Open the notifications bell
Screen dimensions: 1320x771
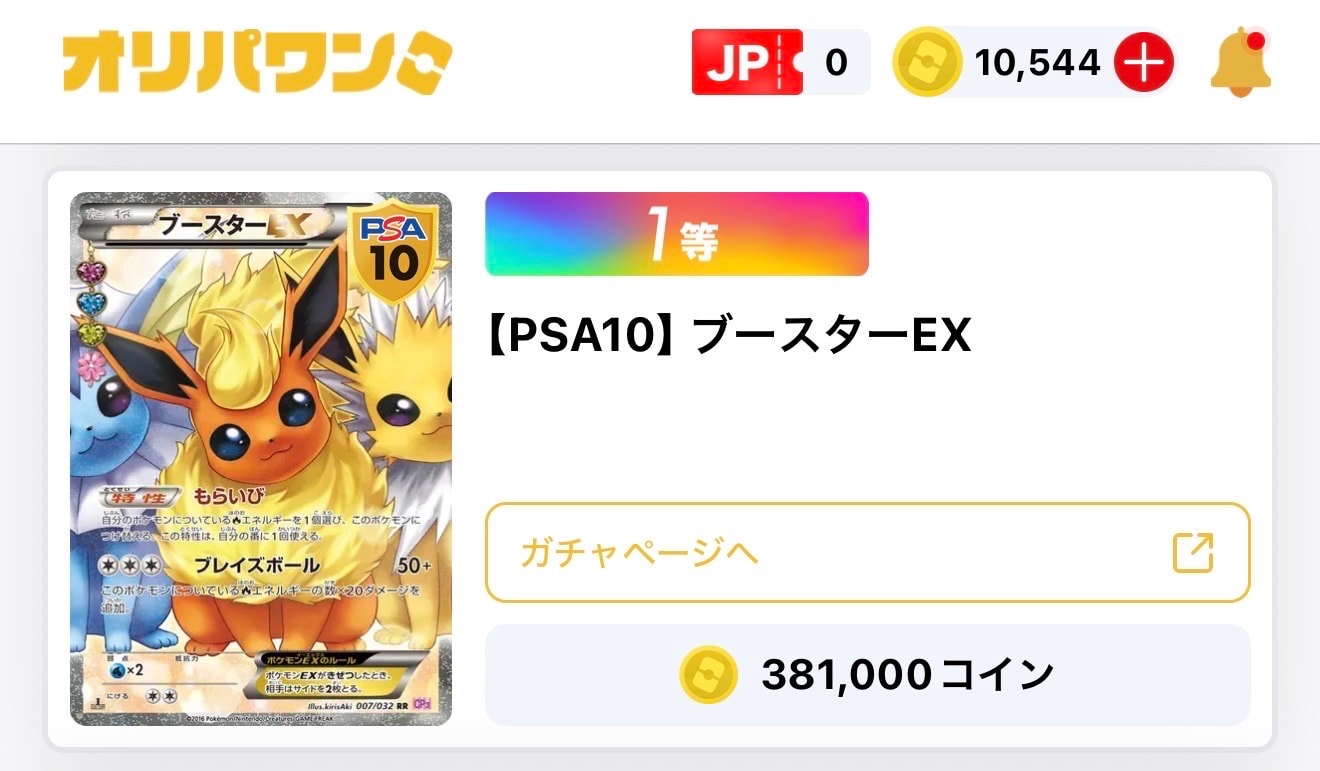(1241, 63)
